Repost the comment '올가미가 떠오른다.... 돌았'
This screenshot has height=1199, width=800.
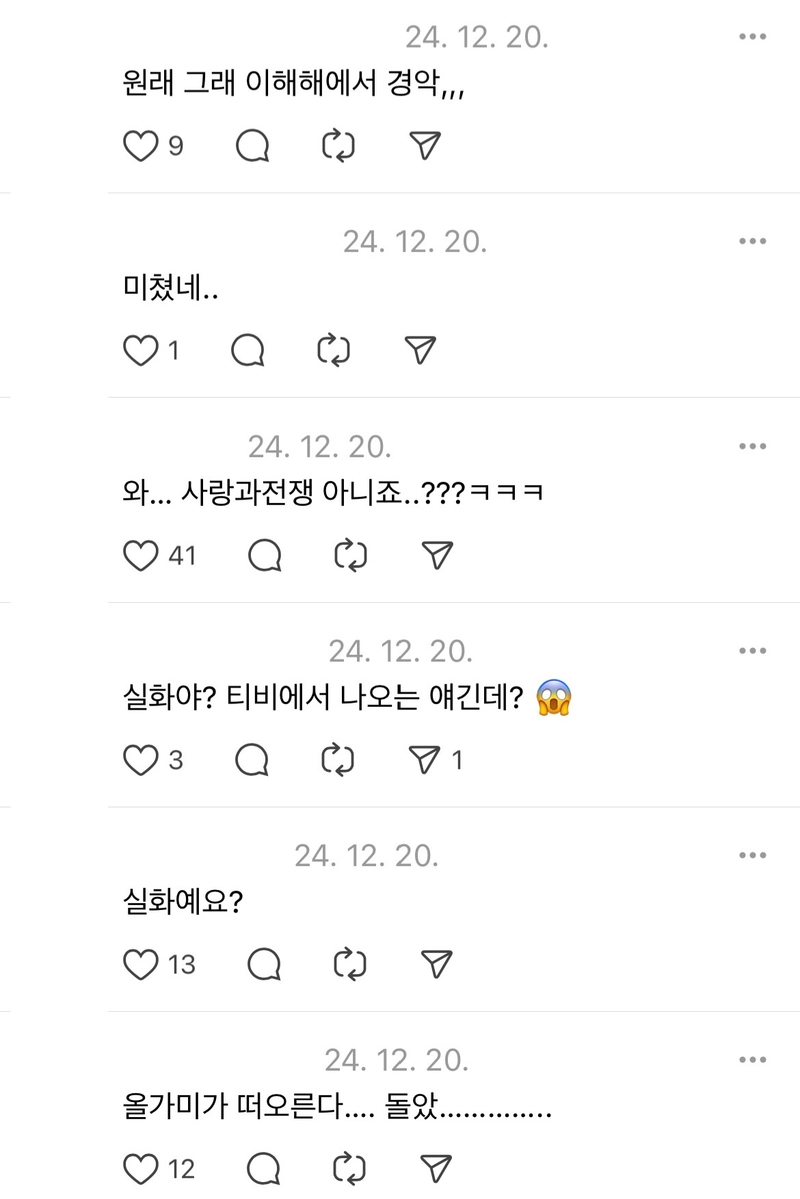348,1168
